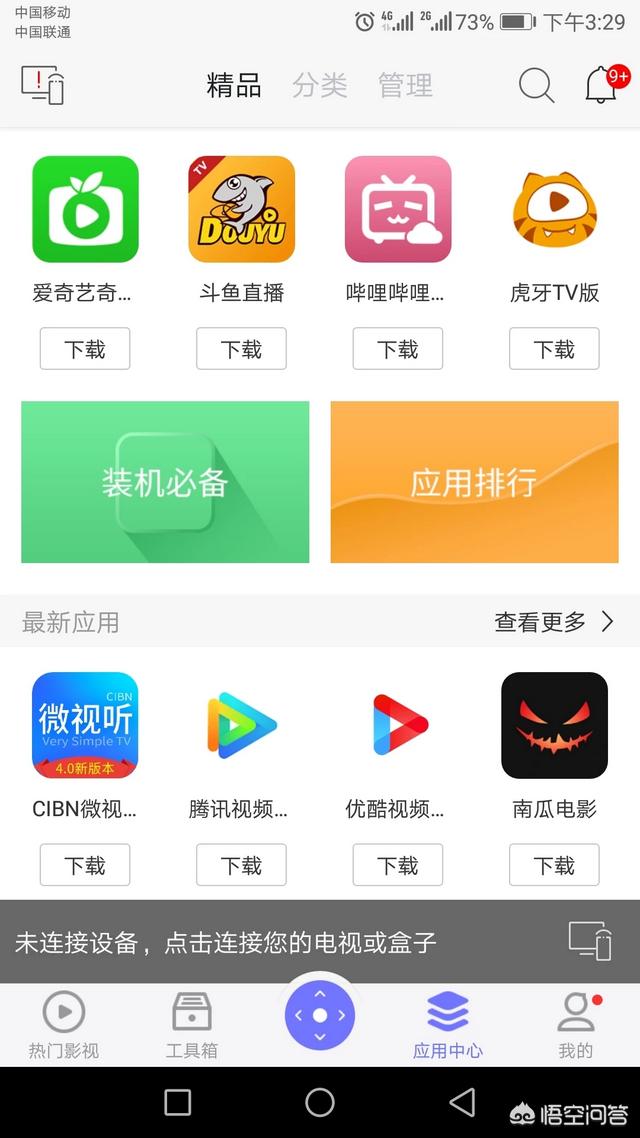Screen dimensions: 640x1138
Task: Open the 装机必备 banner
Action: (165, 482)
